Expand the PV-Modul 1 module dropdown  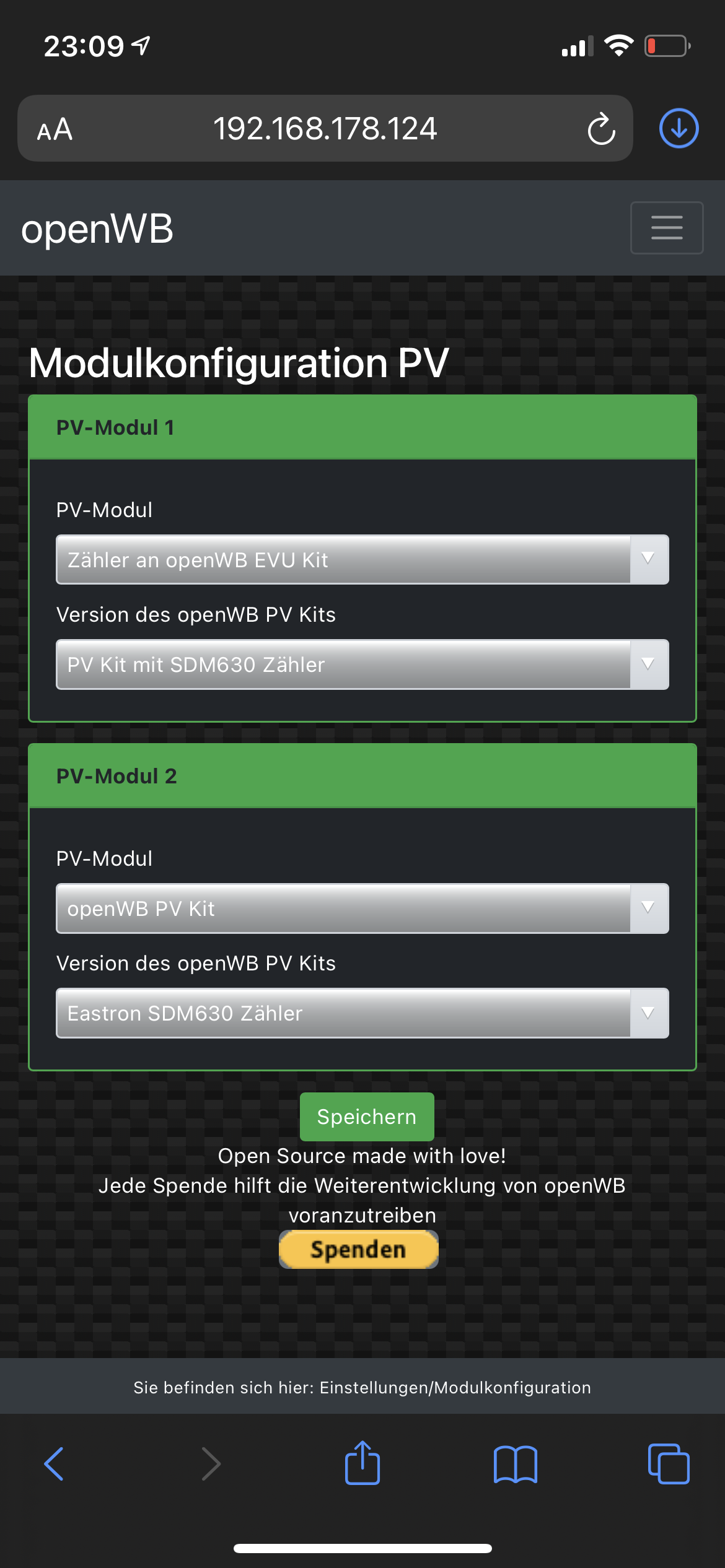click(362, 560)
